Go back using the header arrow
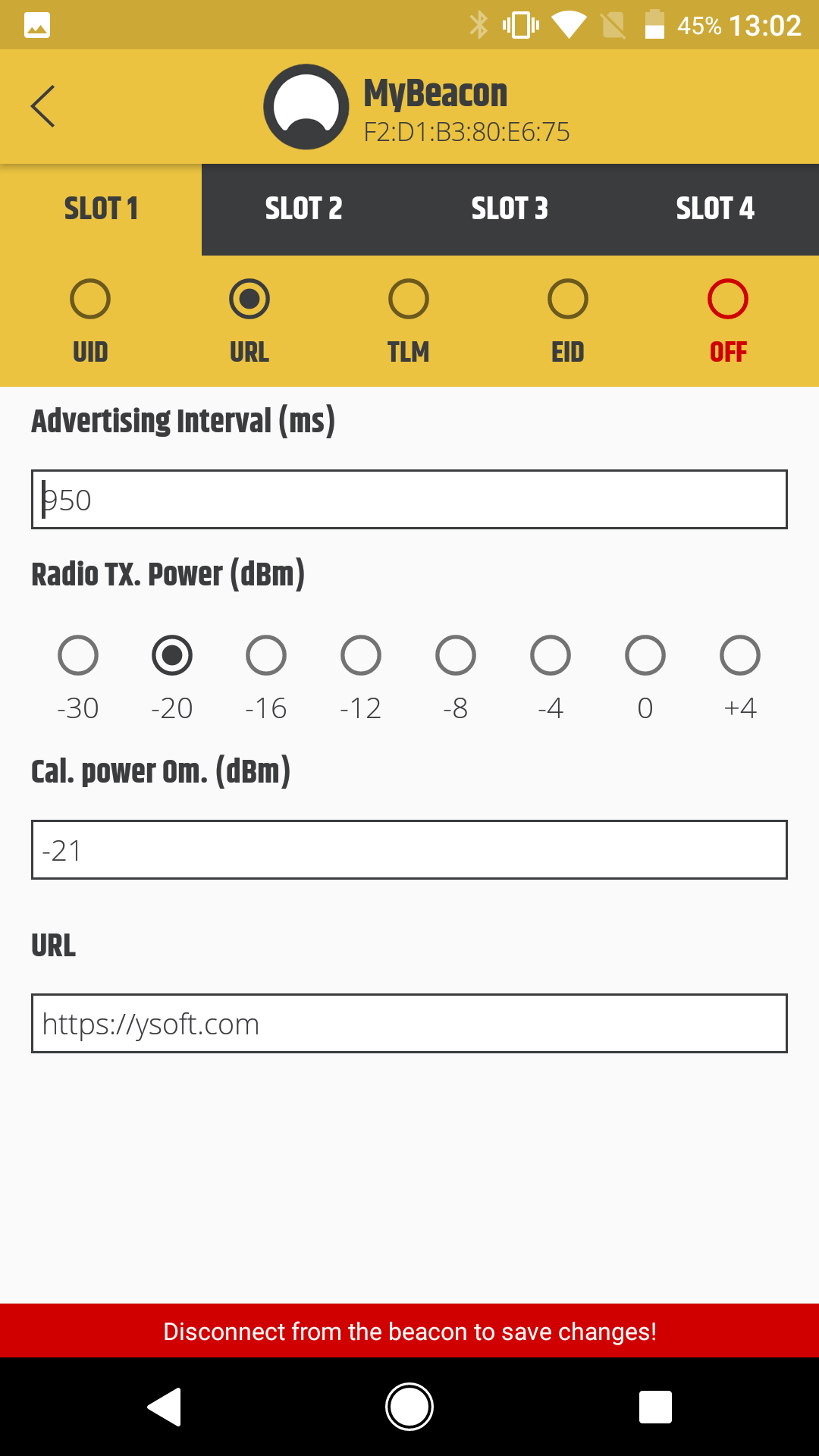This screenshot has height=1456, width=819. (43, 106)
